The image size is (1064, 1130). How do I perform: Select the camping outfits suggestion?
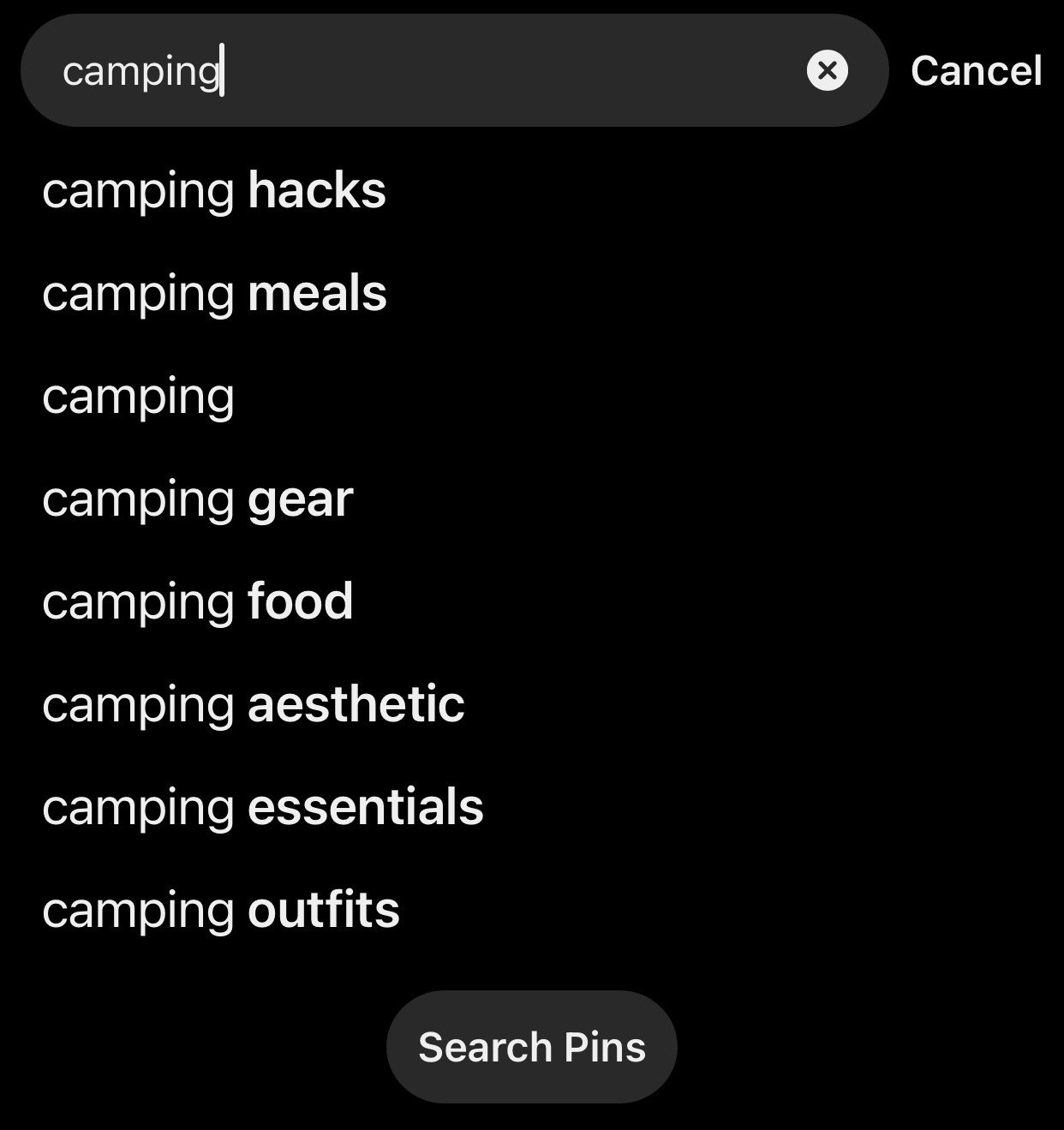tap(220, 910)
